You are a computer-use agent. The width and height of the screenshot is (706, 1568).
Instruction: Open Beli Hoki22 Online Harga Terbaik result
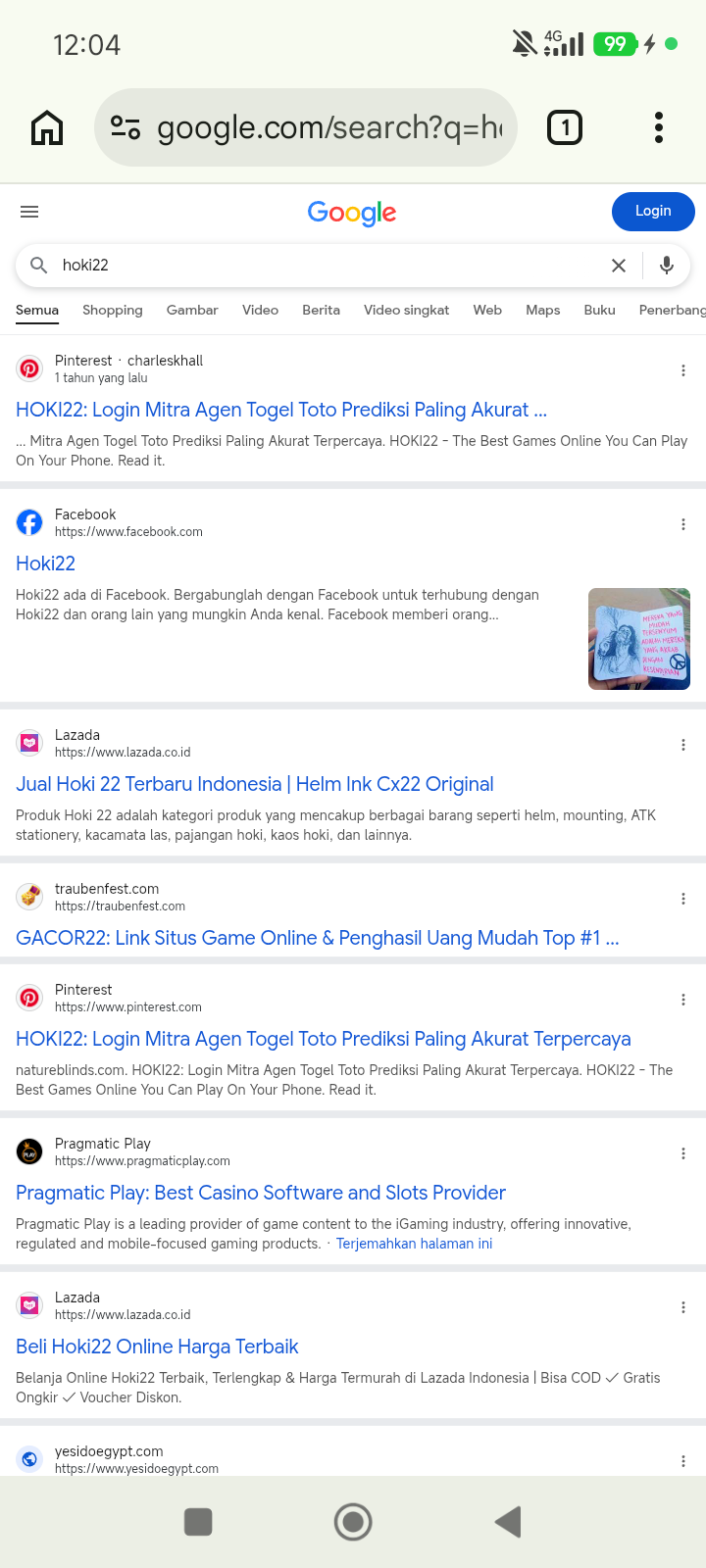pyautogui.click(x=157, y=1347)
